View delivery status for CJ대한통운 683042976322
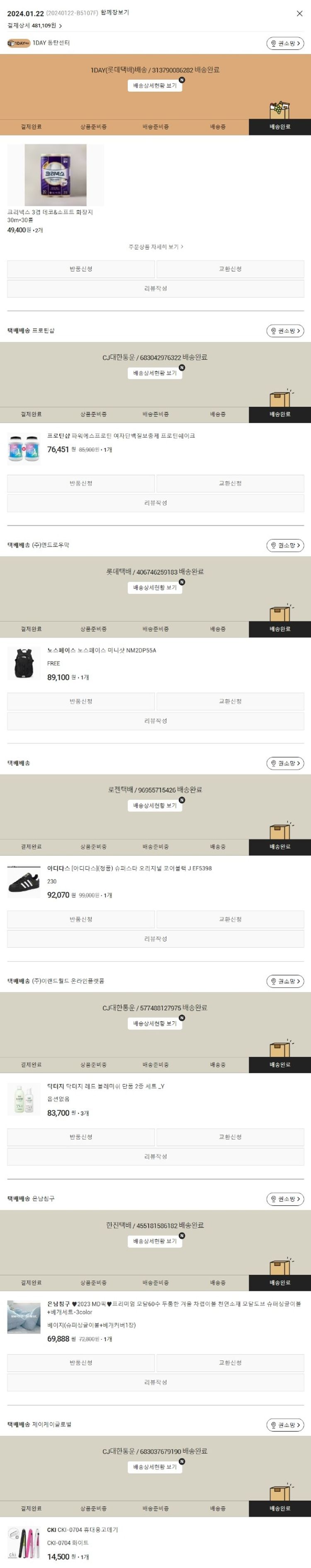 (155, 373)
